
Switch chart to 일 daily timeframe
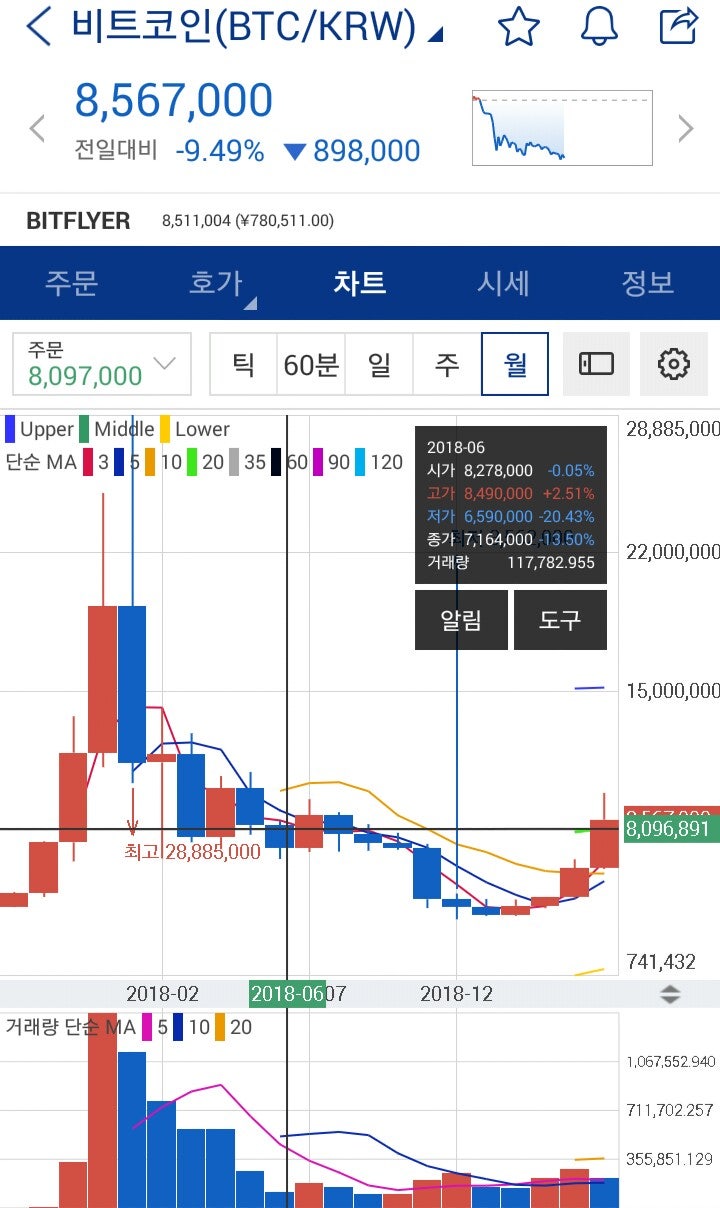379,364
